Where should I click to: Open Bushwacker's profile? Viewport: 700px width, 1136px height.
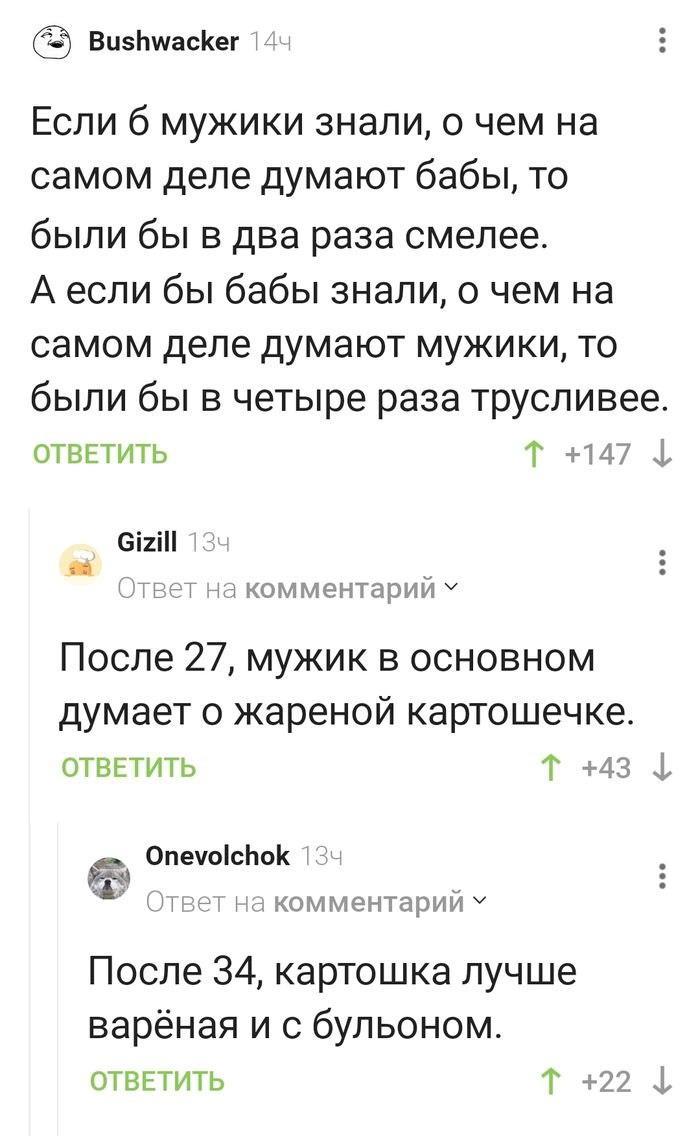tap(163, 41)
